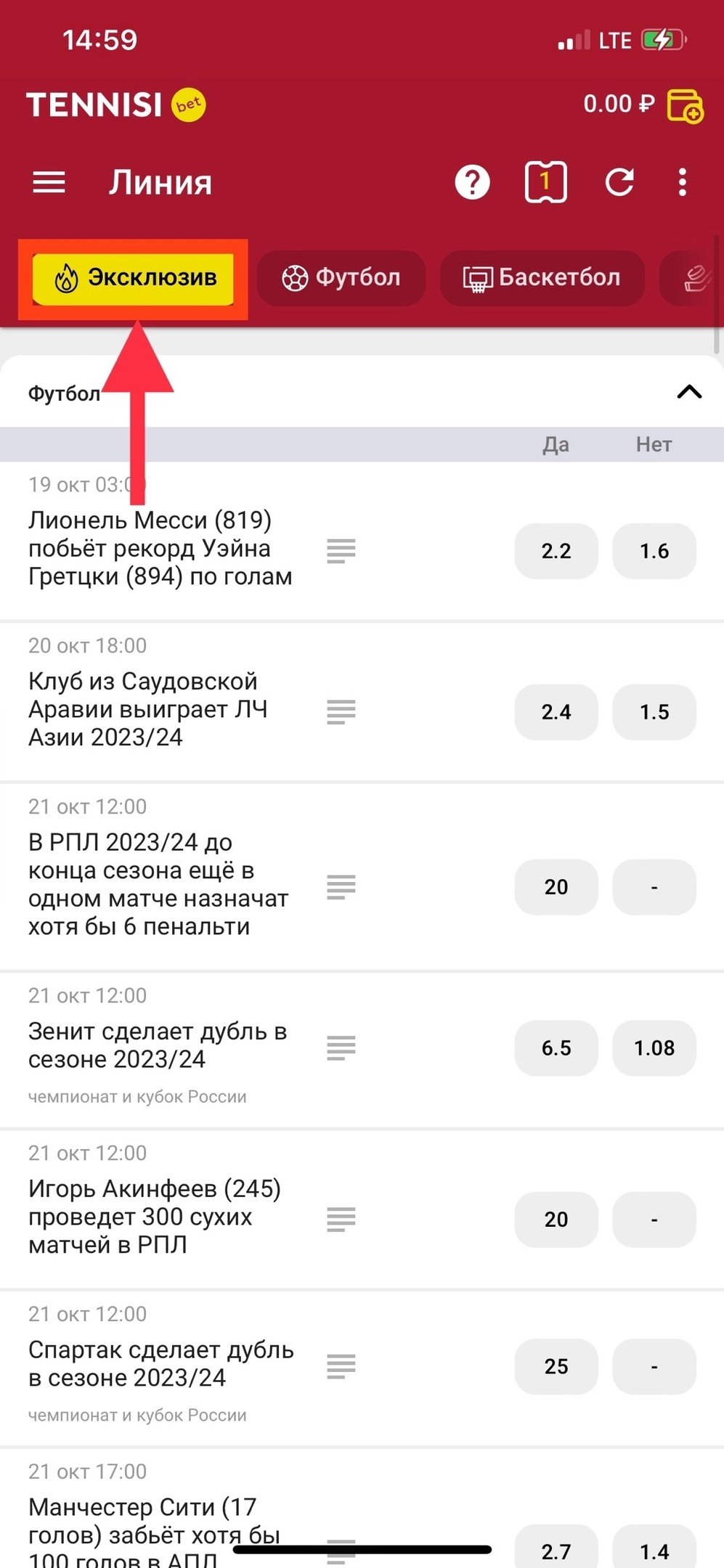Pick 1.5 odds on Saudi club bet
The width and height of the screenshot is (724, 1568).
tap(654, 712)
